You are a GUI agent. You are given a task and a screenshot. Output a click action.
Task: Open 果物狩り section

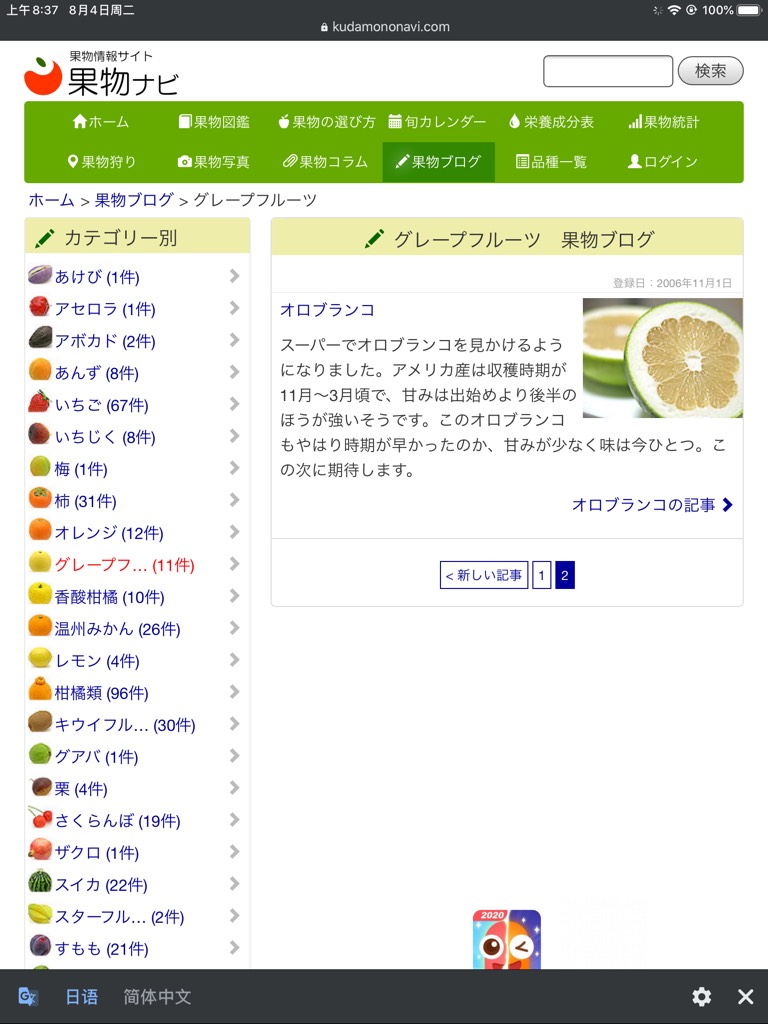(x=101, y=162)
